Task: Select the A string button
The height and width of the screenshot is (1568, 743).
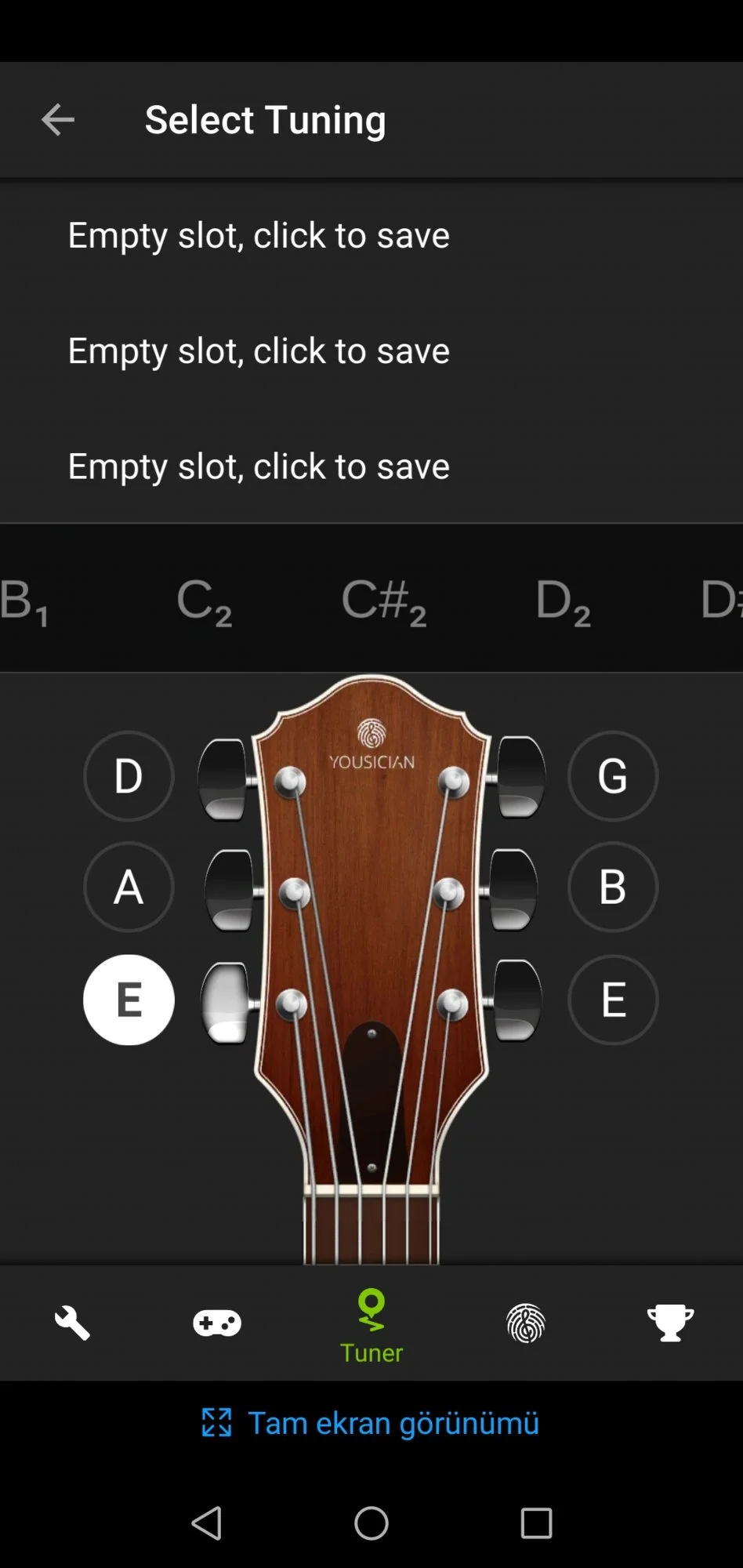Action: pos(129,887)
